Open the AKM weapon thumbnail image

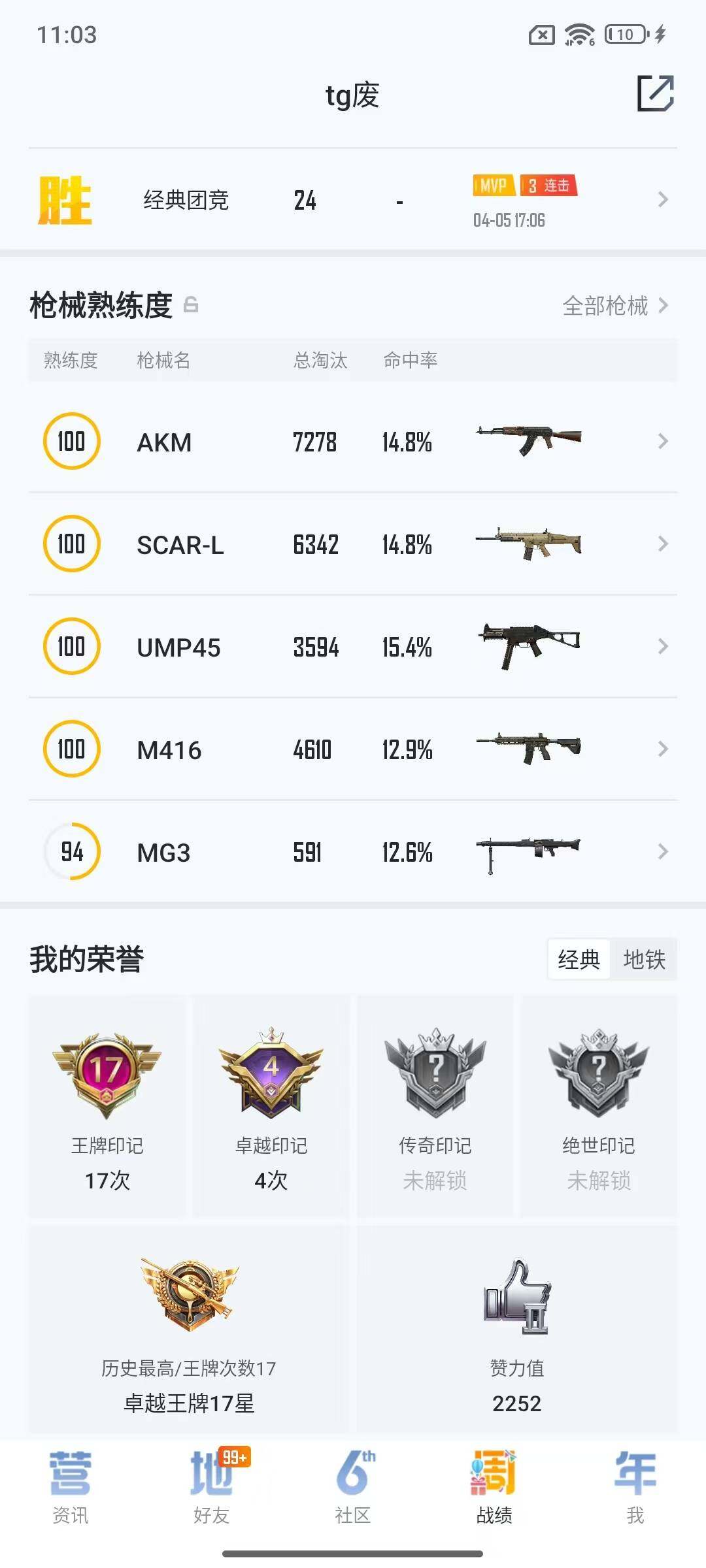click(529, 440)
